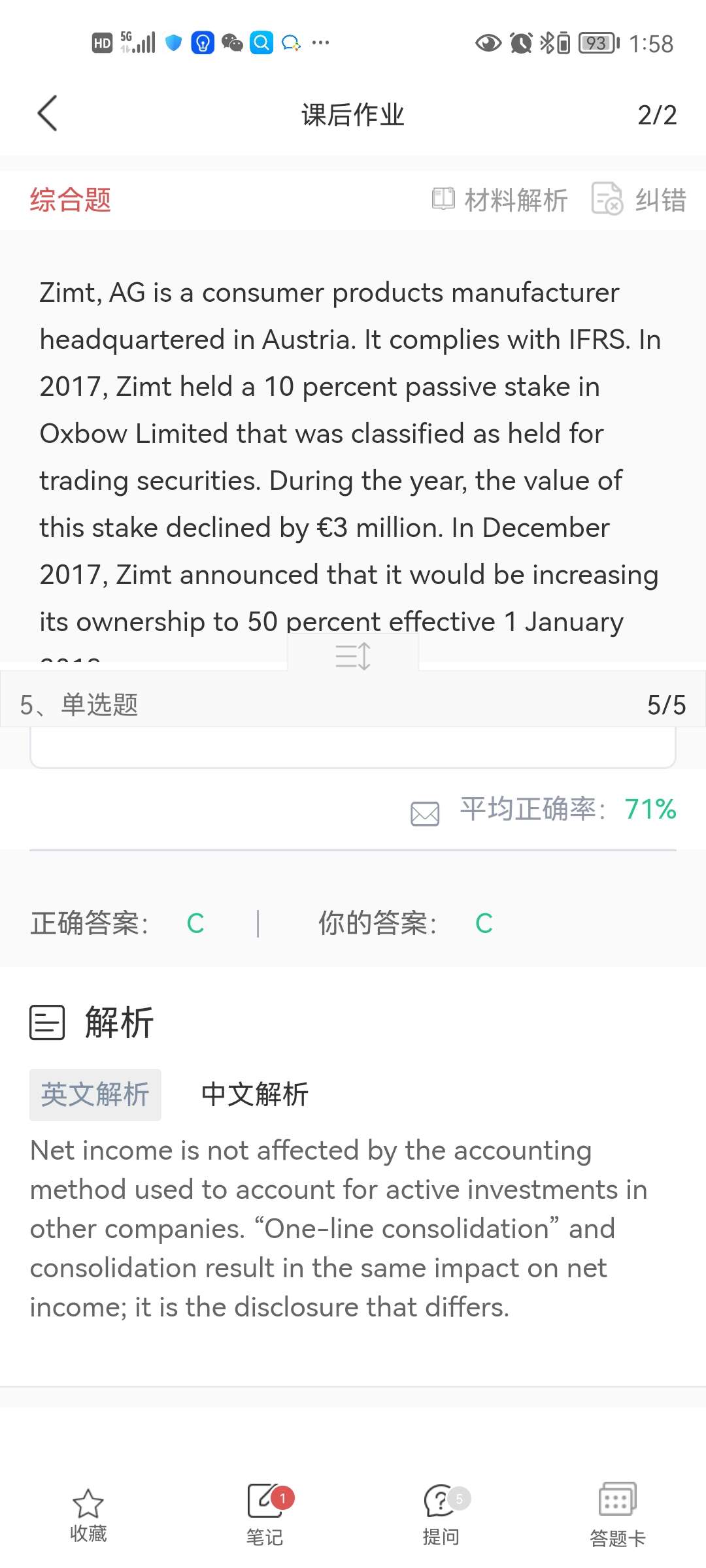The width and height of the screenshot is (706, 1568).
Task: Open 材料解析 material analysis
Action: pos(499,200)
